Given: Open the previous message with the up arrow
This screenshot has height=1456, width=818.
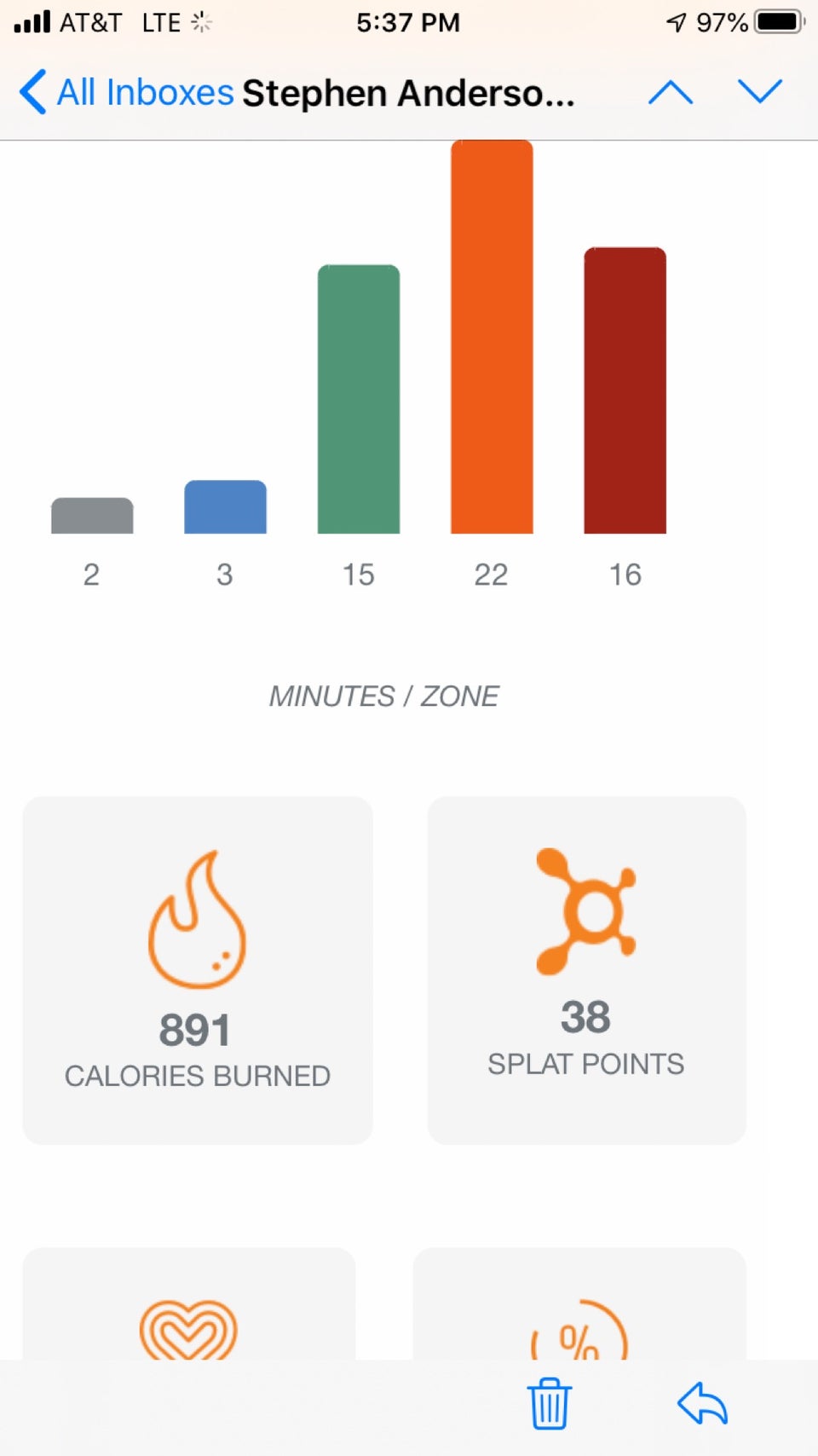Looking at the screenshot, I should (x=671, y=92).
